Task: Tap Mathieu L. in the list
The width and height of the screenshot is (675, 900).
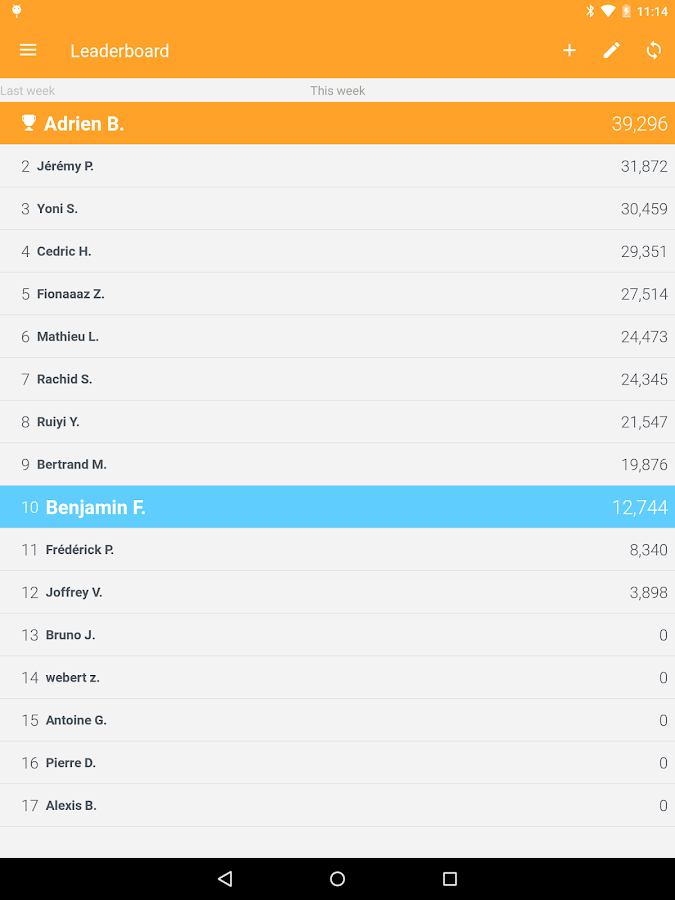Action: click(x=338, y=336)
